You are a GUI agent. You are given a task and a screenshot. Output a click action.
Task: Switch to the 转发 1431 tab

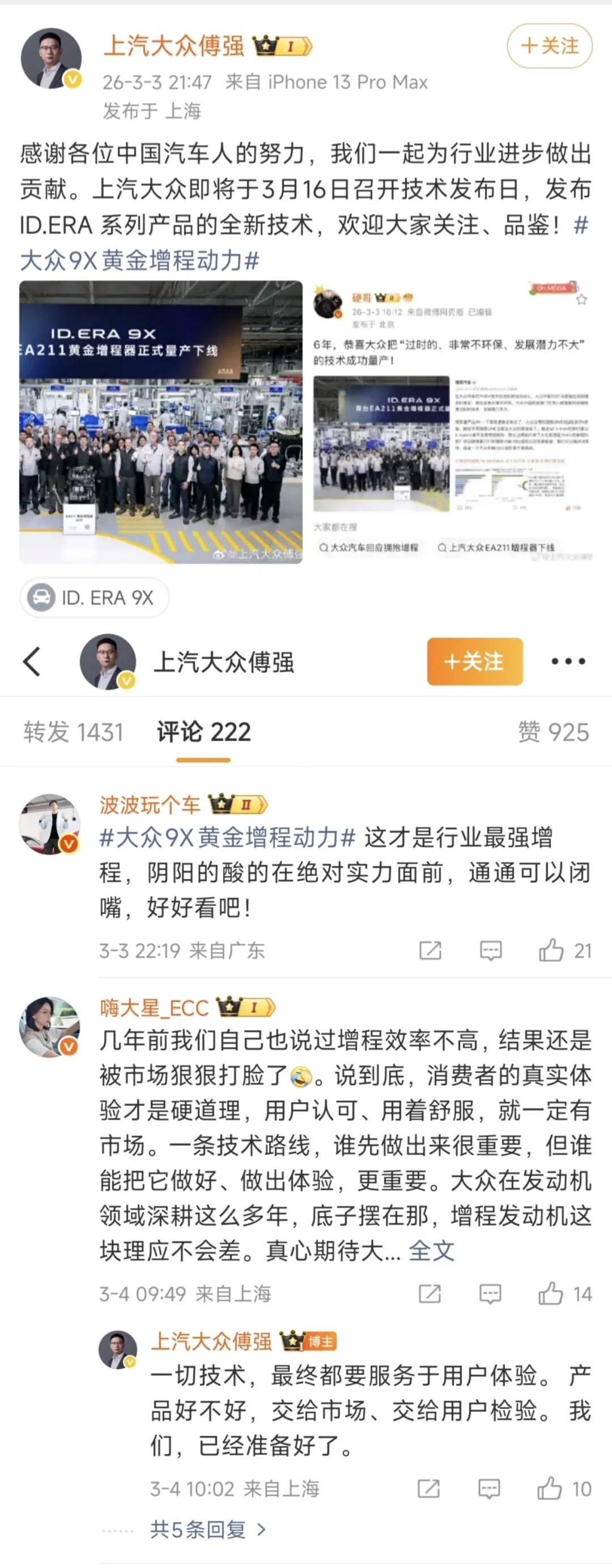(73, 732)
